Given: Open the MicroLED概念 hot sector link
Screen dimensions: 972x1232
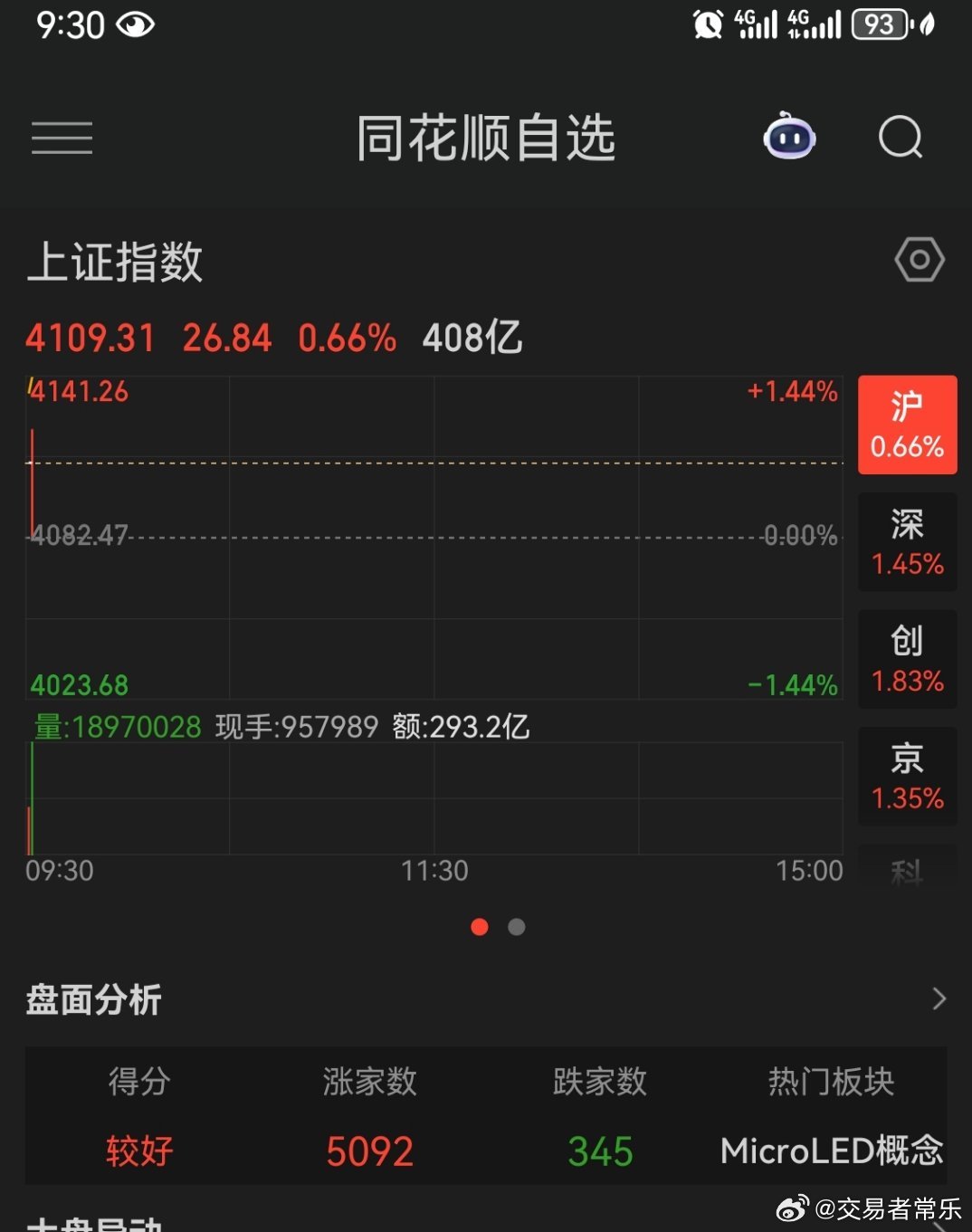Looking at the screenshot, I should click(830, 1151).
